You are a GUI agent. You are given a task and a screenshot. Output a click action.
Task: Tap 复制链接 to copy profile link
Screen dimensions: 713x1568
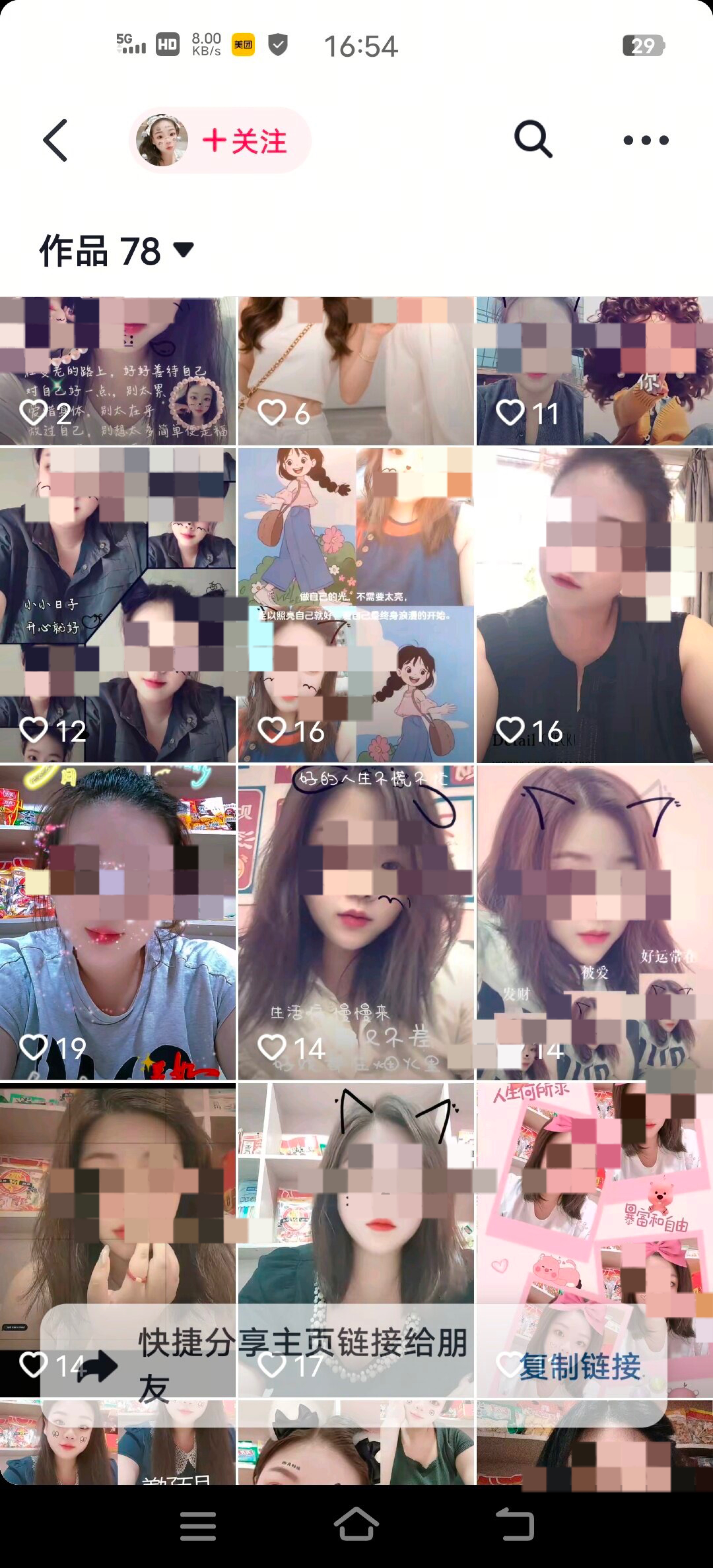[580, 1367]
